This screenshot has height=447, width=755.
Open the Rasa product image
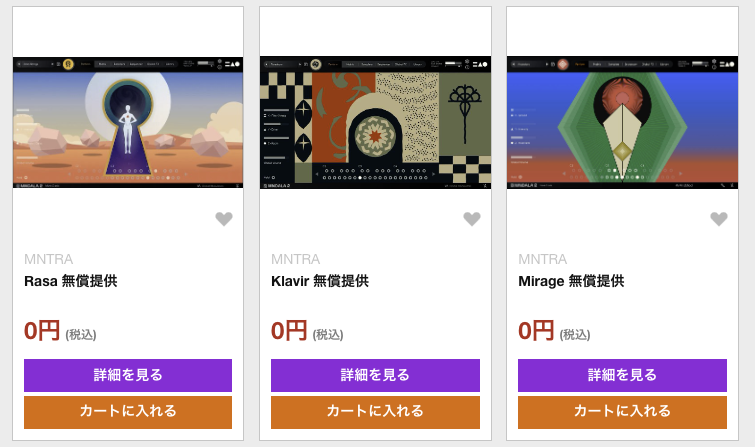click(x=128, y=122)
